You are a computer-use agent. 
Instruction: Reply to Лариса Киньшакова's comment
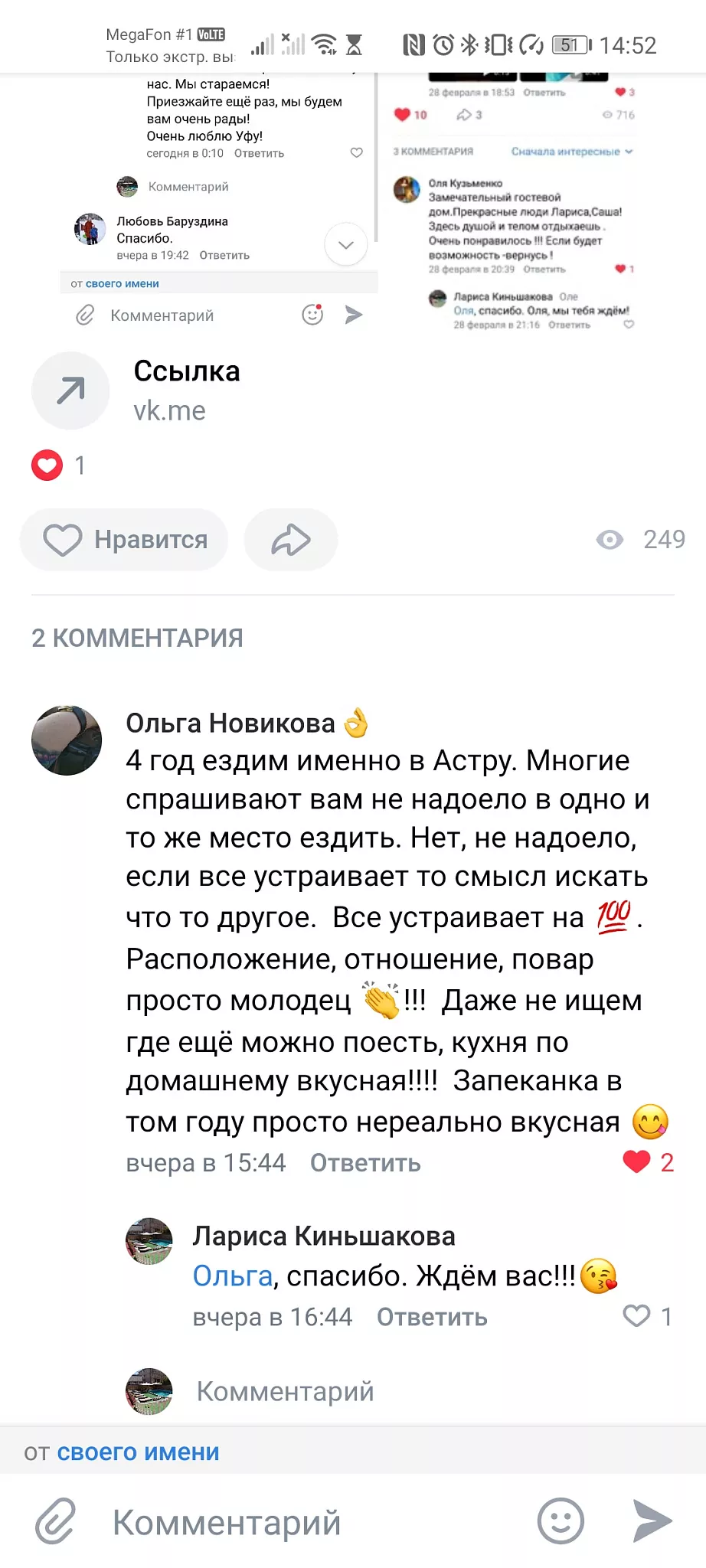(x=432, y=1317)
